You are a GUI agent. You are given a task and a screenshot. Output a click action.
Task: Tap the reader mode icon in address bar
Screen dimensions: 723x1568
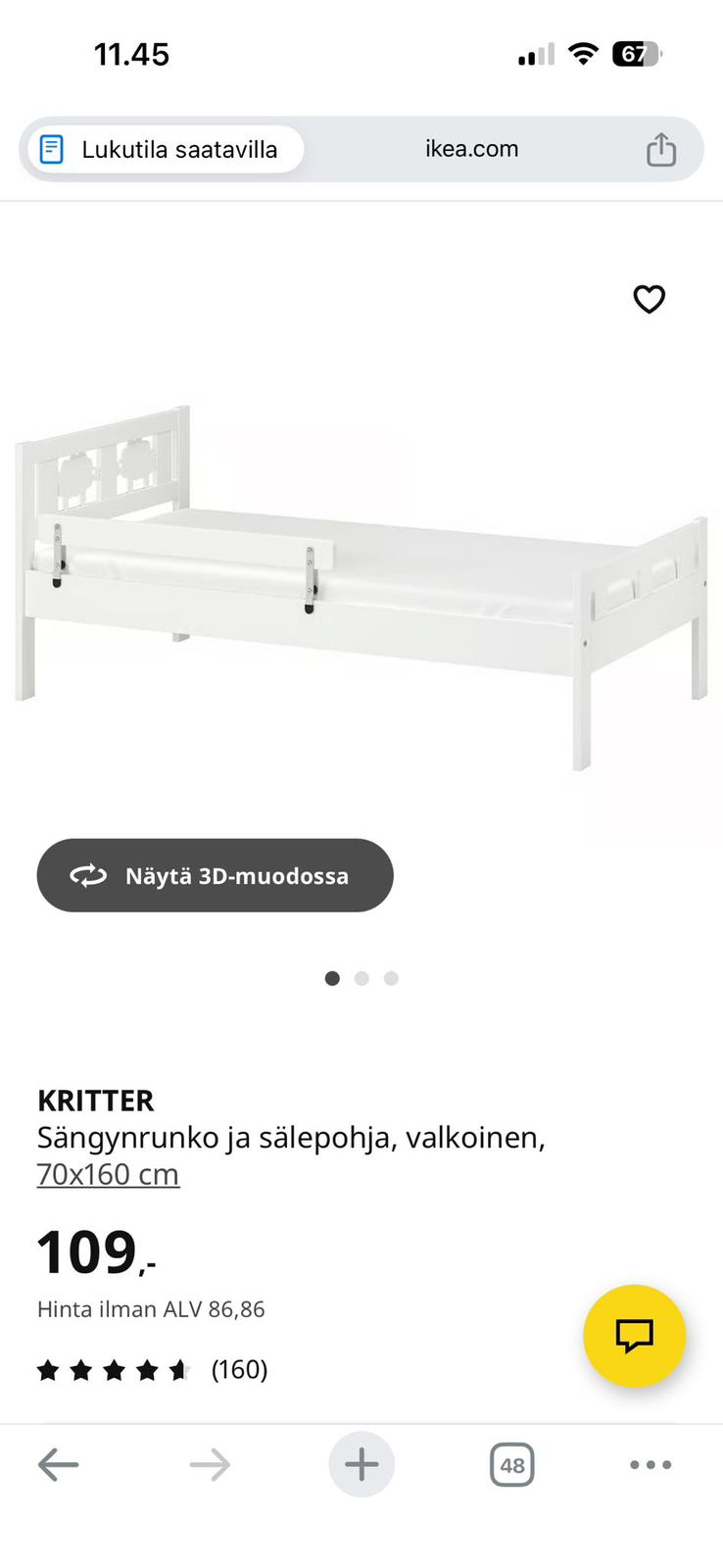(x=52, y=149)
